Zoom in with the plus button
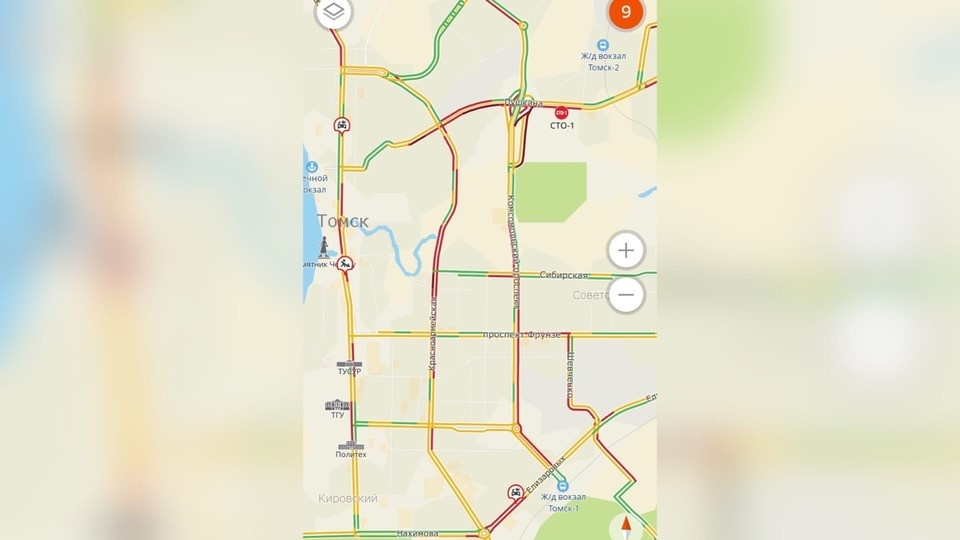 [x=626, y=250]
